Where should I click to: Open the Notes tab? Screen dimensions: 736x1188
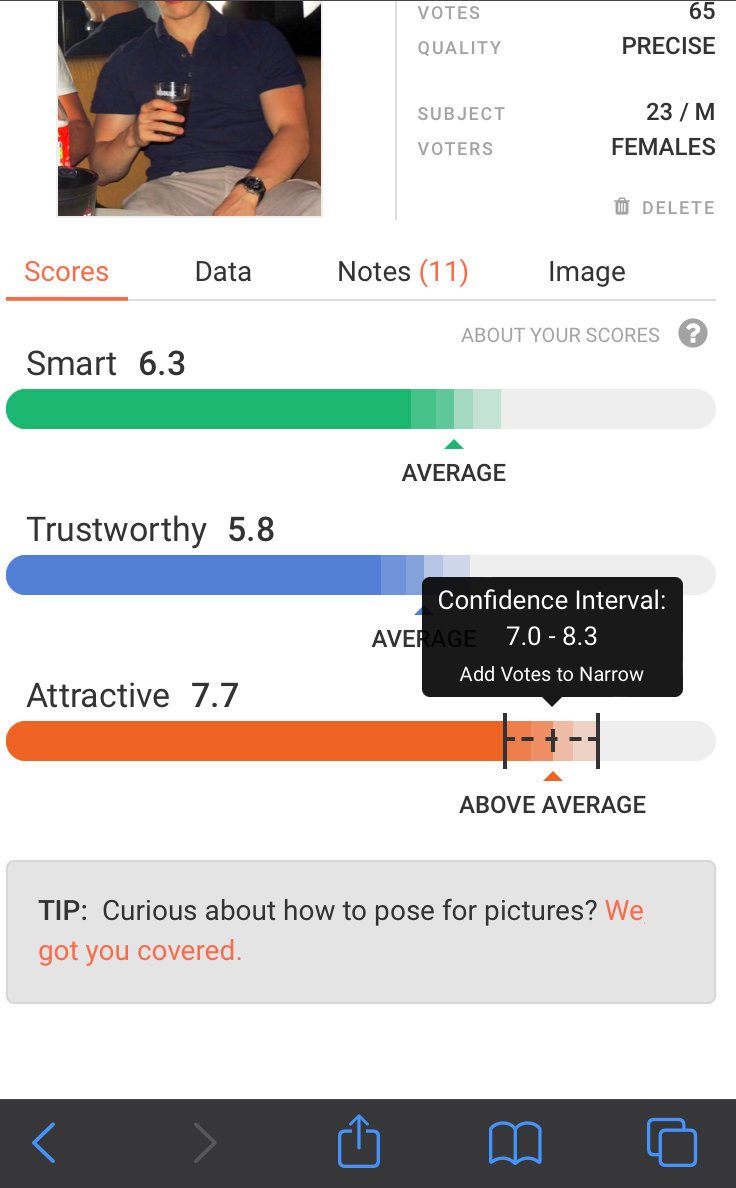(402, 272)
